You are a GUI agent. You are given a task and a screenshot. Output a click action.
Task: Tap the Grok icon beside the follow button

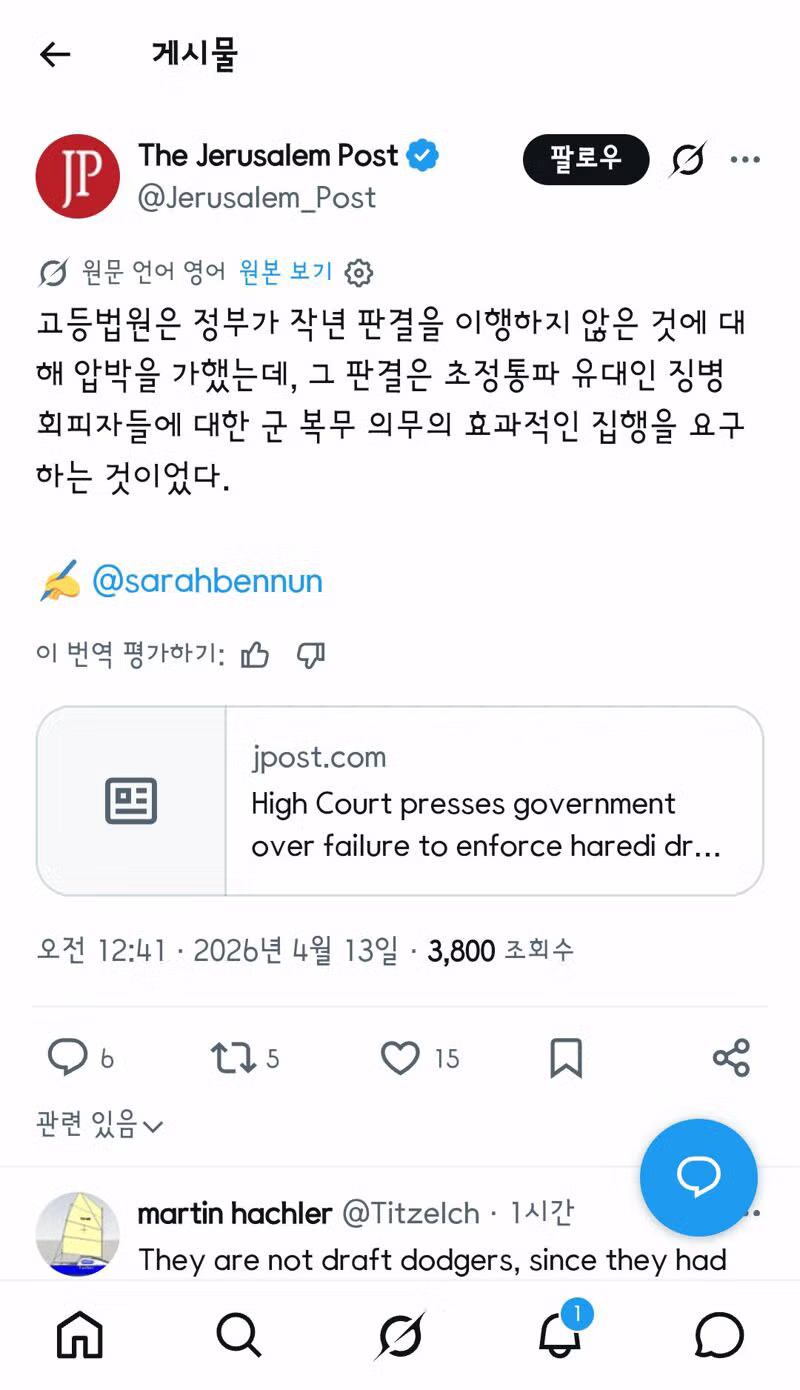(x=688, y=159)
